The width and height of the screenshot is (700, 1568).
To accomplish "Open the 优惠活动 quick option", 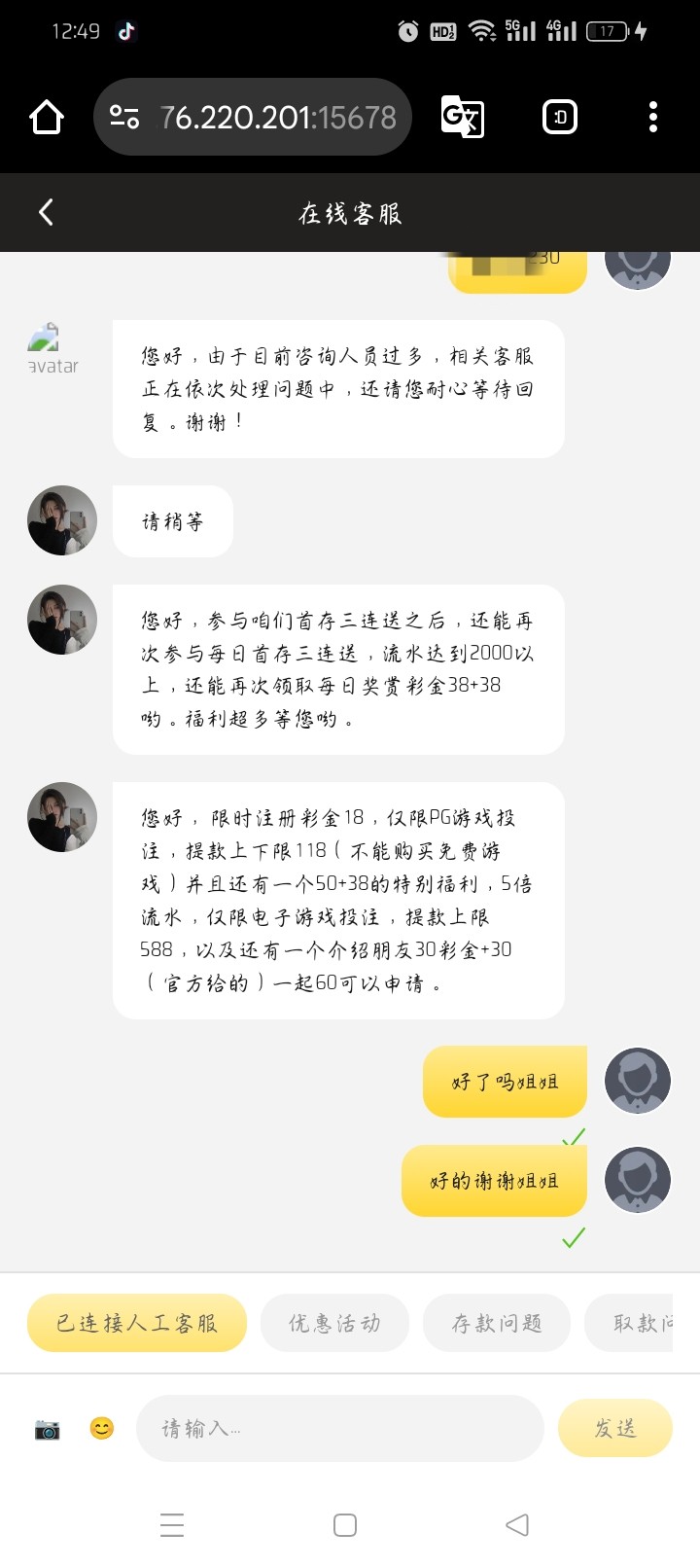I will click(x=334, y=1323).
